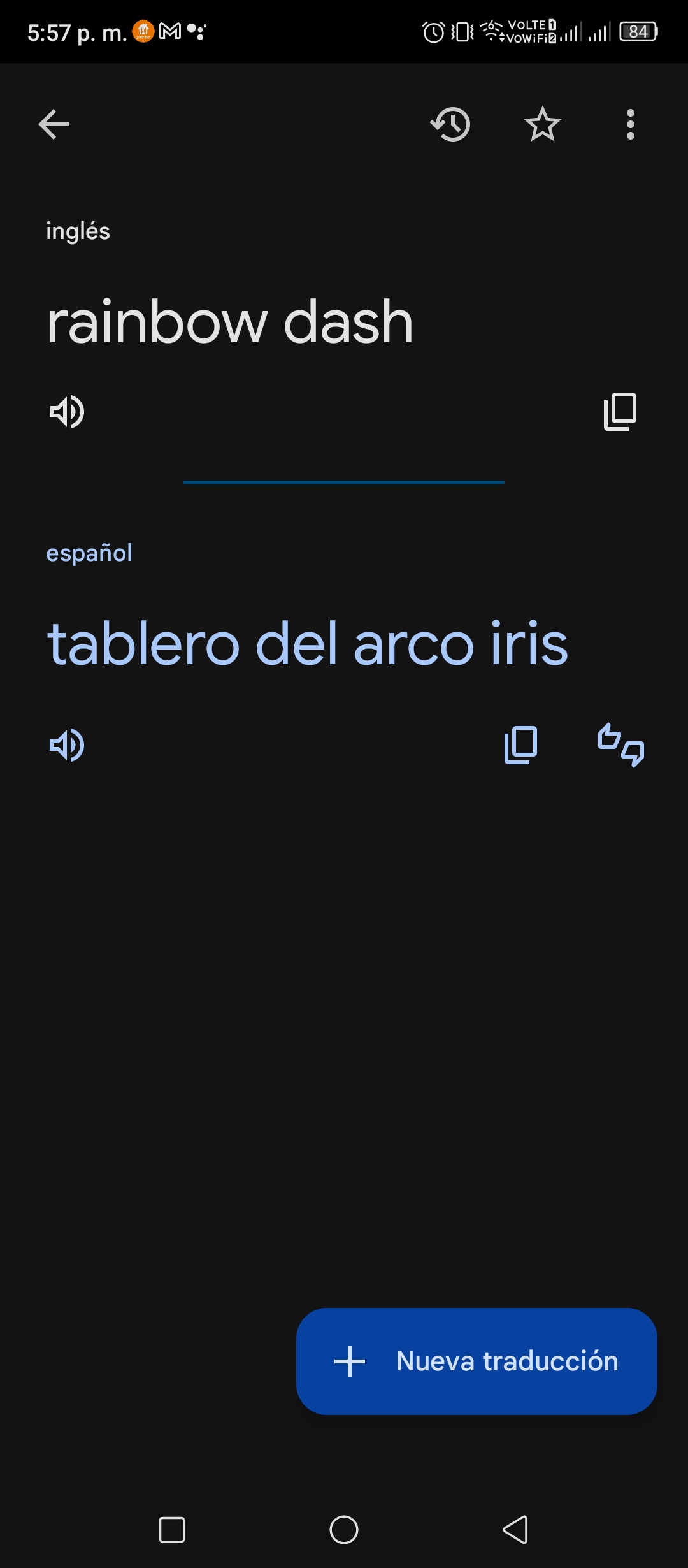Go back using the top-left arrow
The width and height of the screenshot is (688, 1568).
(x=54, y=124)
